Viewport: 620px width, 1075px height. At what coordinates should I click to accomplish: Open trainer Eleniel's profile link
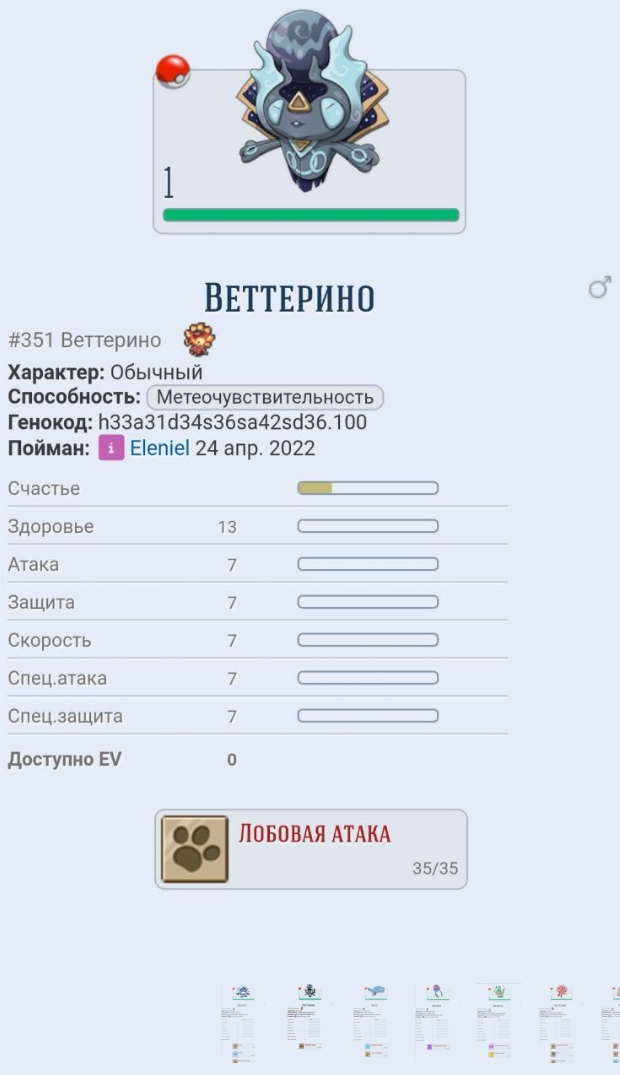click(159, 448)
